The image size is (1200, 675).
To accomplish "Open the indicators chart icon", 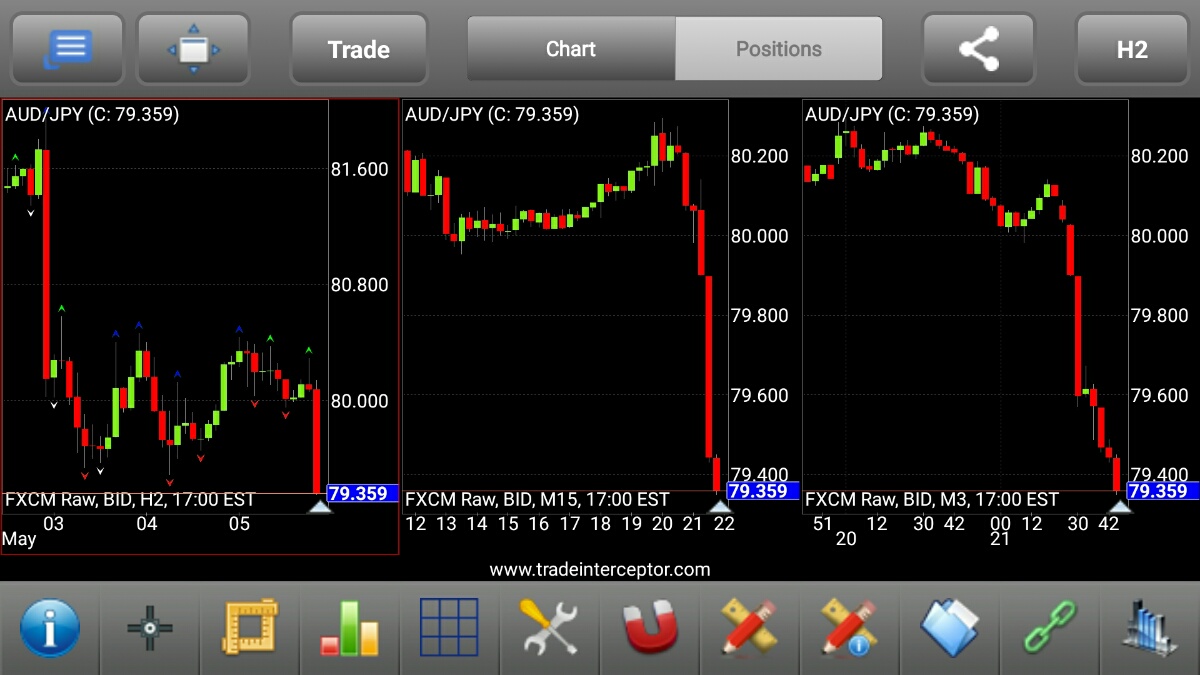I will tap(1150, 629).
